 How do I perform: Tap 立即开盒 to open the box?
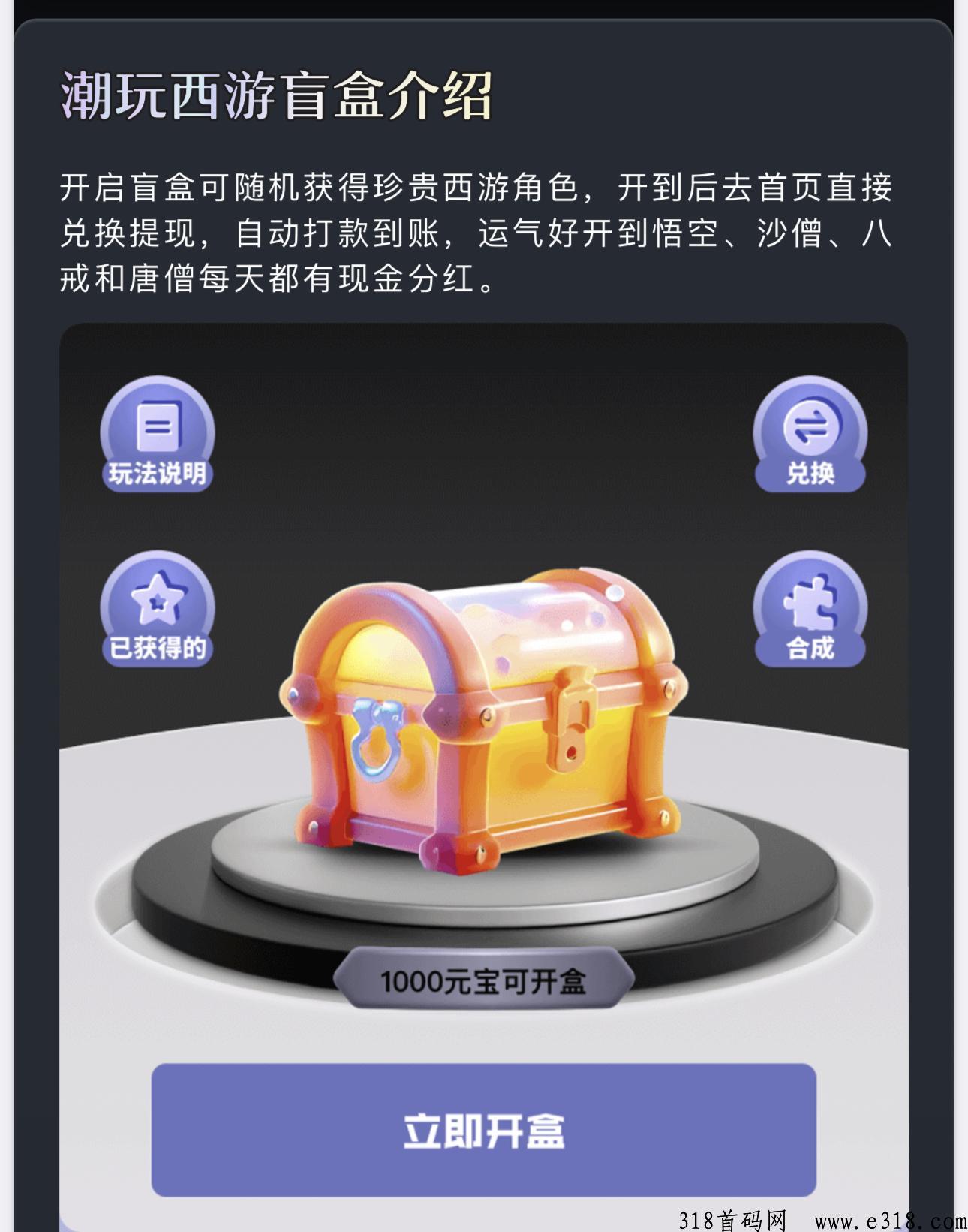(x=483, y=1129)
